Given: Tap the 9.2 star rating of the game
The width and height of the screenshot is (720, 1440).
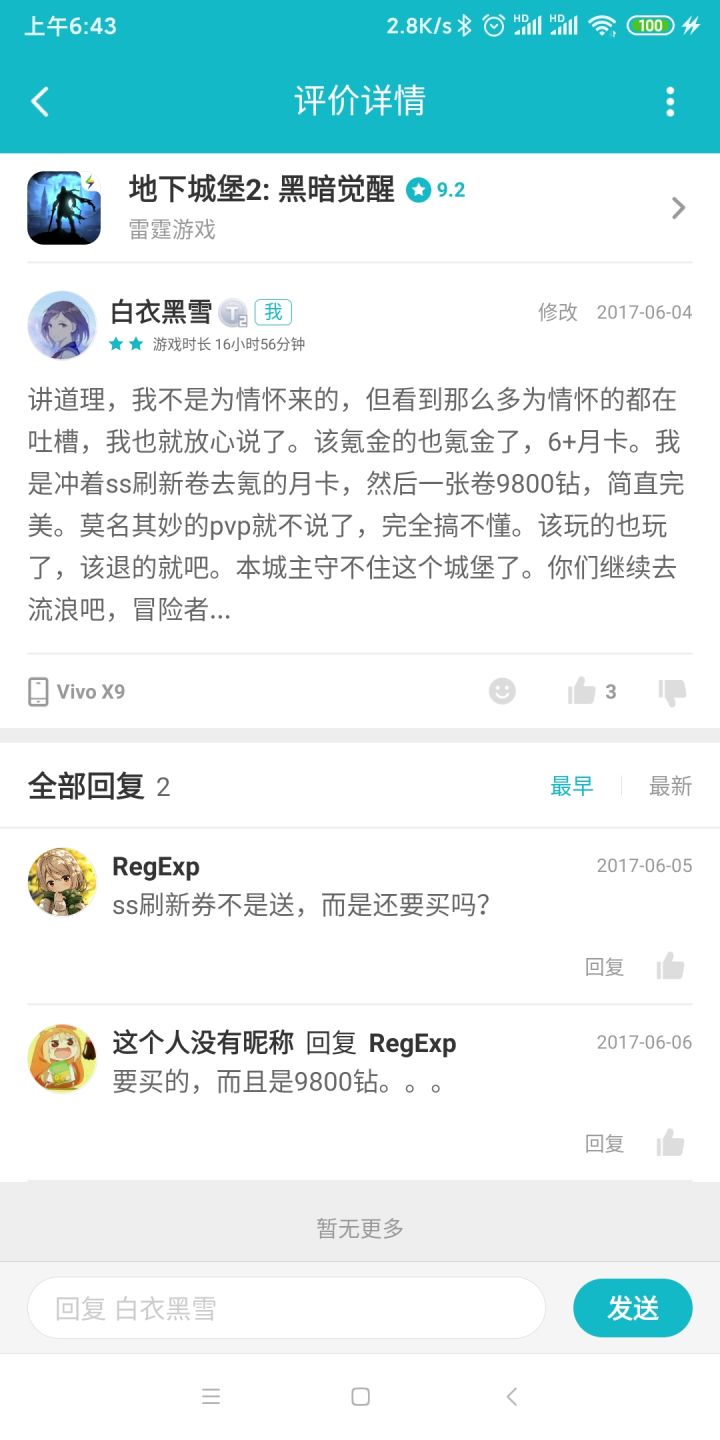Looking at the screenshot, I should [435, 190].
